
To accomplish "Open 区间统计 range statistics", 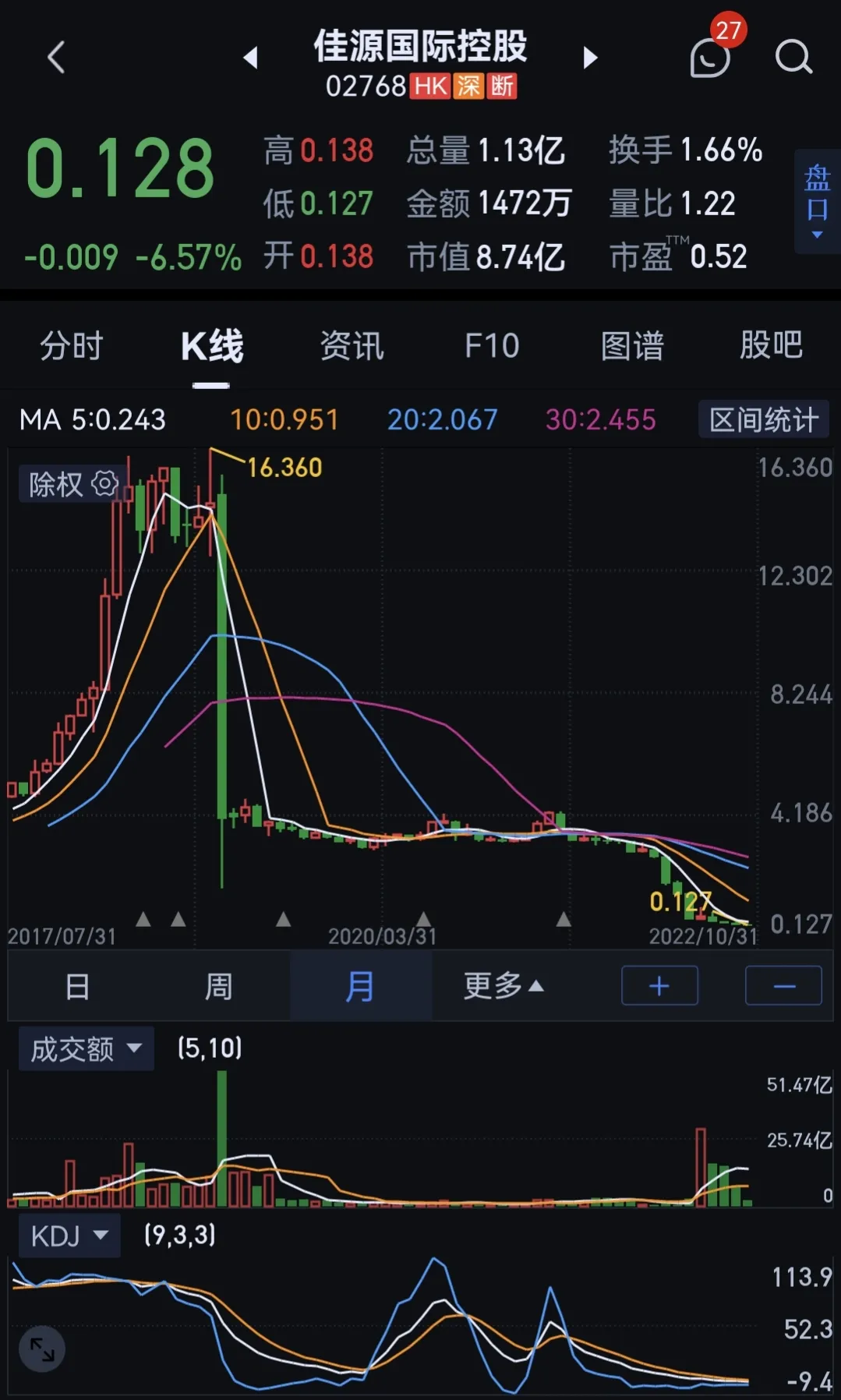I will click(763, 420).
